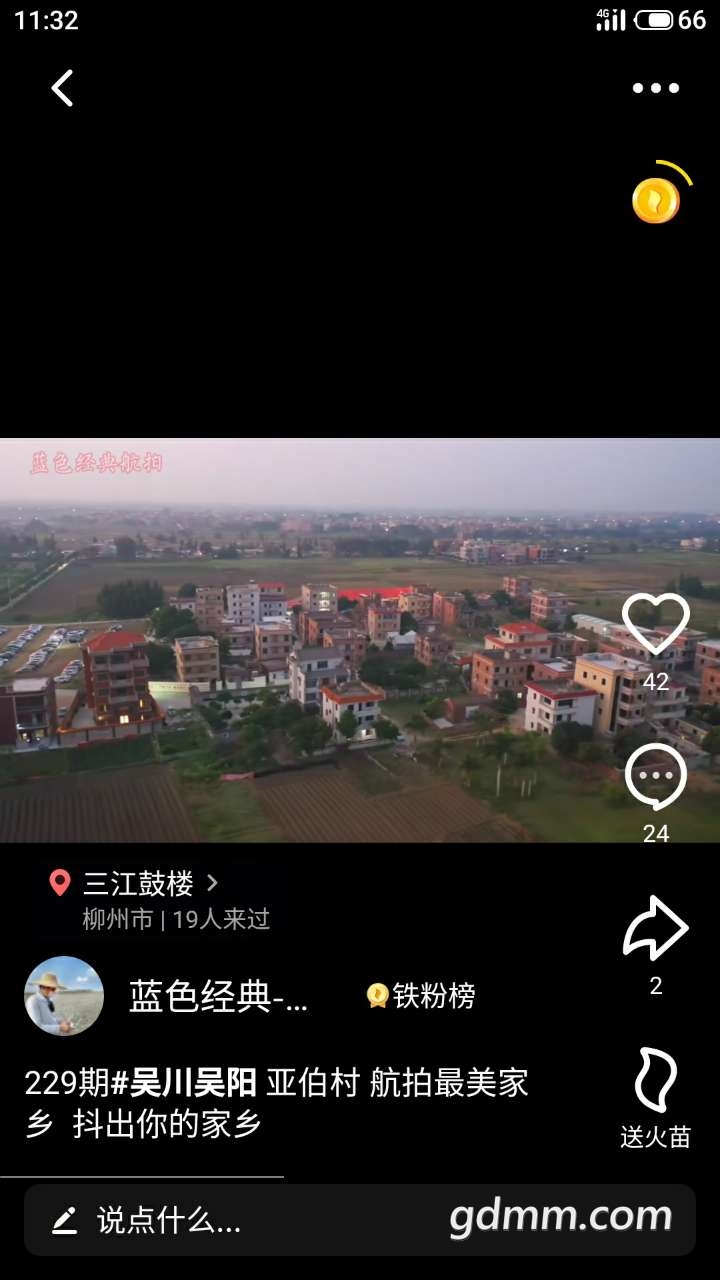Tap the gold coin reward icon
This screenshot has width=720, height=1280.
coord(656,199)
